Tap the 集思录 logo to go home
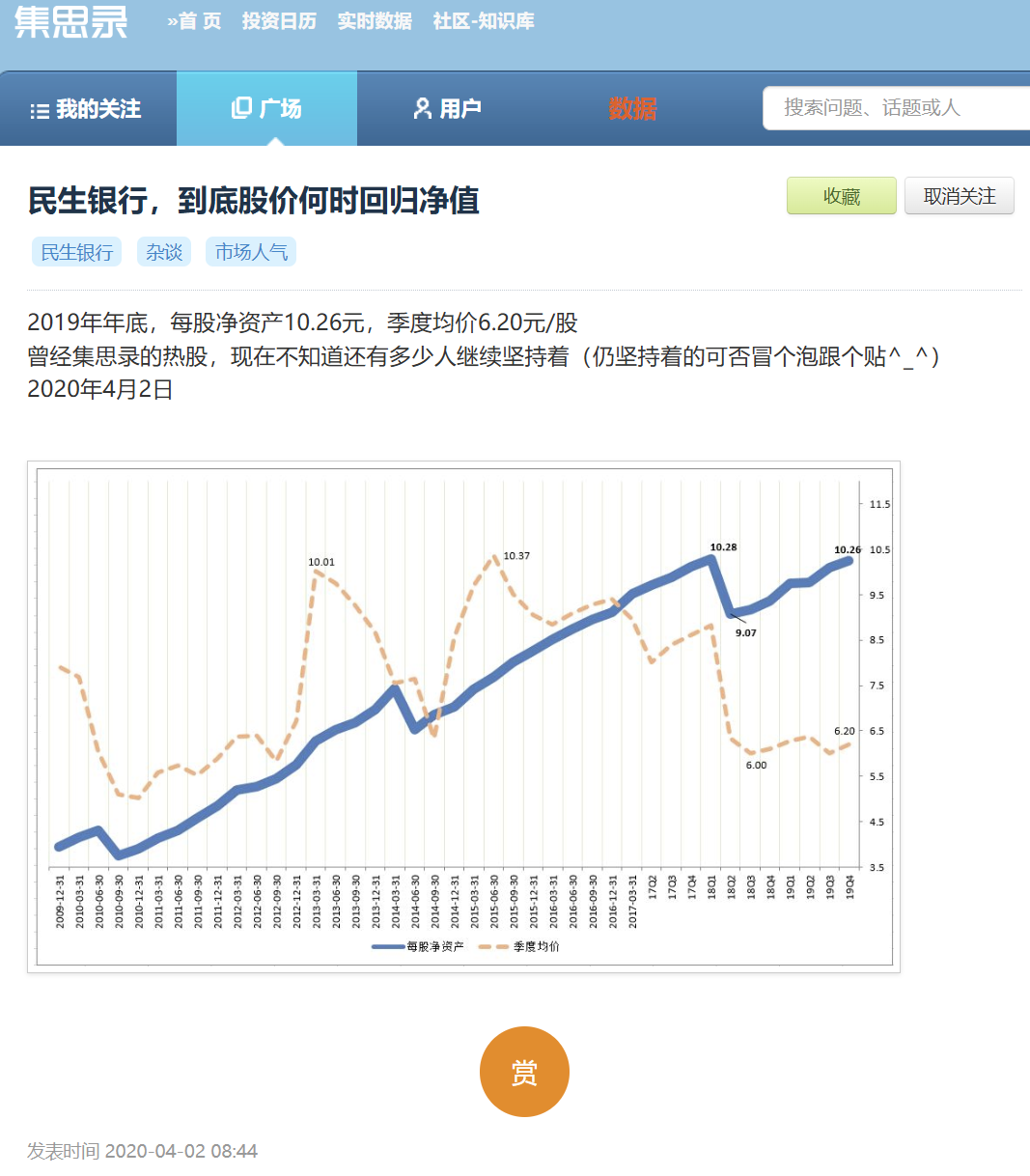Screen dimensions: 1030x1176 [x=71, y=22]
